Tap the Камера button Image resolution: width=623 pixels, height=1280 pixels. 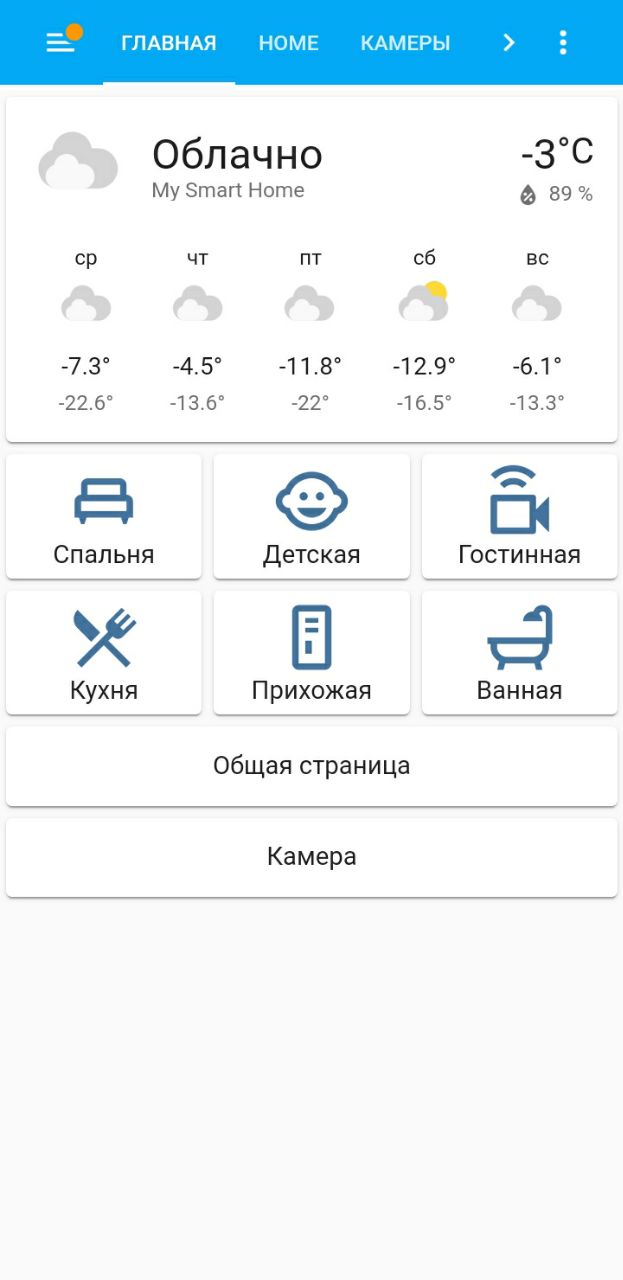point(312,857)
